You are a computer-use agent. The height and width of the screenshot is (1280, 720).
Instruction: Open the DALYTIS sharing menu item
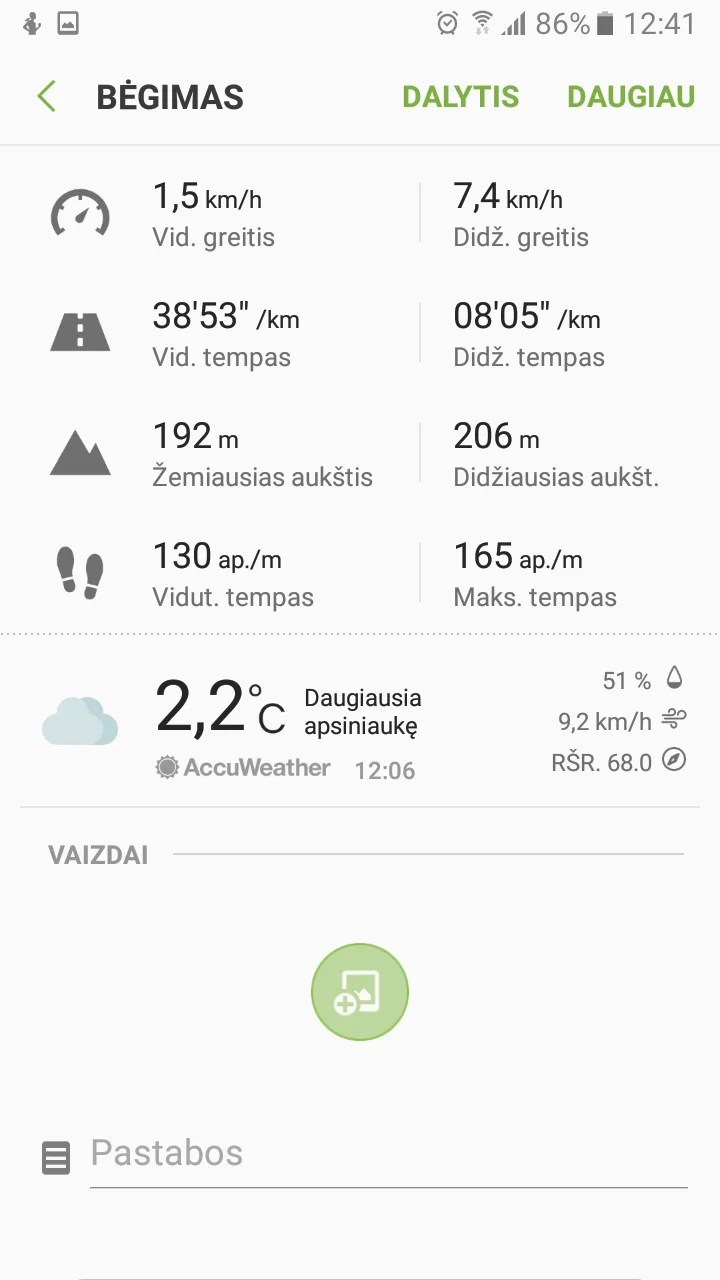point(461,96)
